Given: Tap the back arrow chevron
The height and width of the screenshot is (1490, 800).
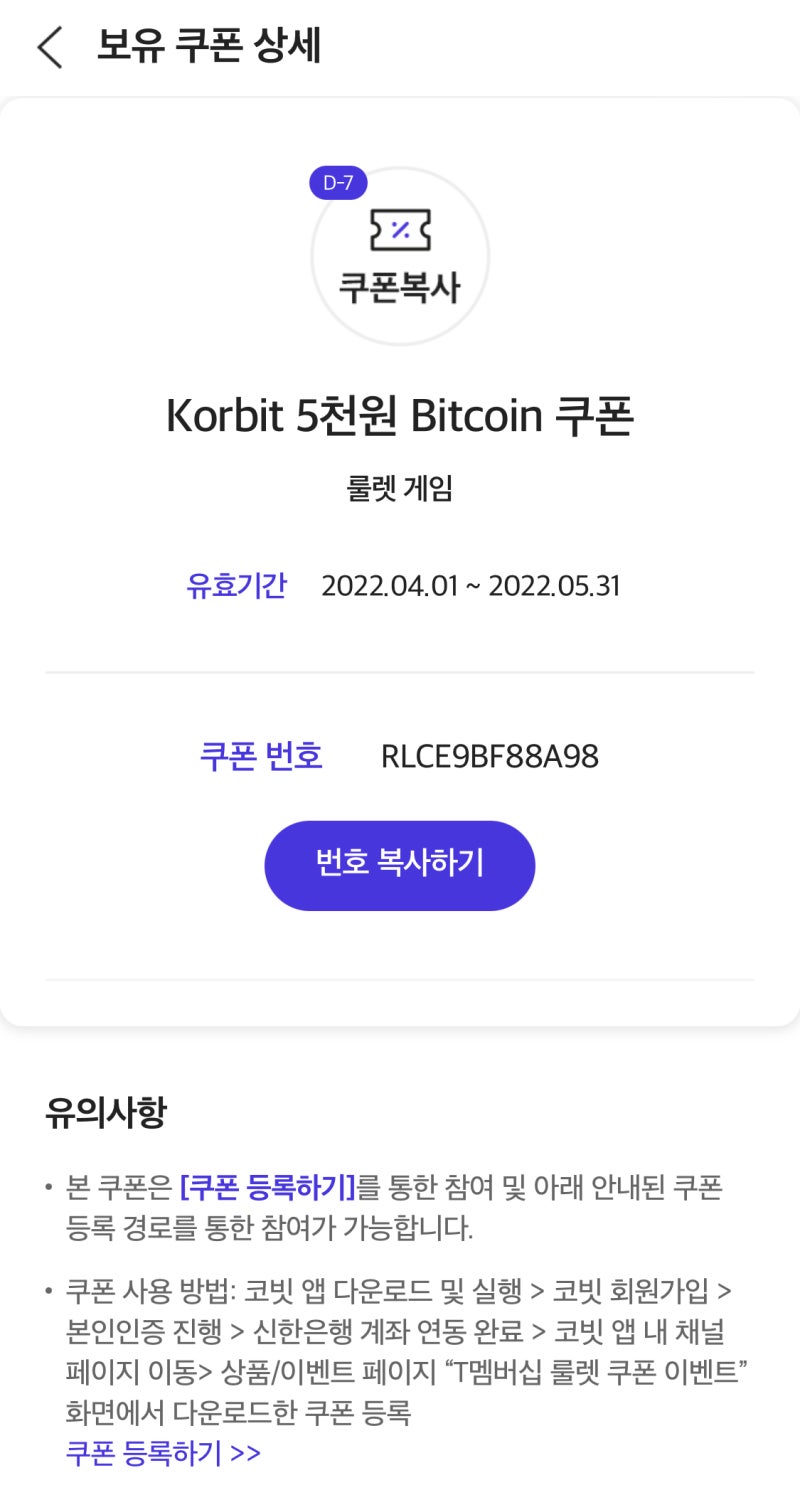Looking at the screenshot, I should (x=49, y=46).
